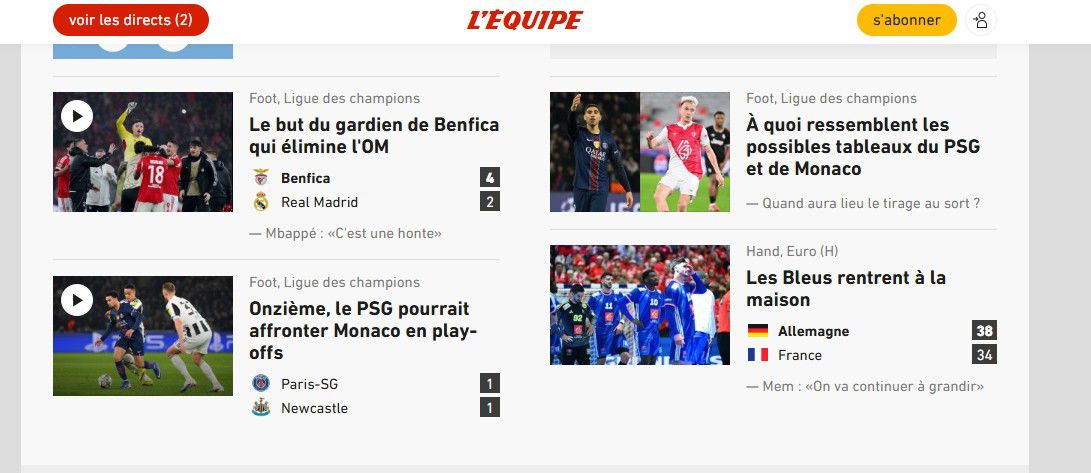The image size is (1091, 473).
Task: Open 'Quand aura lieu le tirage au sort ?'
Action: pos(863,203)
